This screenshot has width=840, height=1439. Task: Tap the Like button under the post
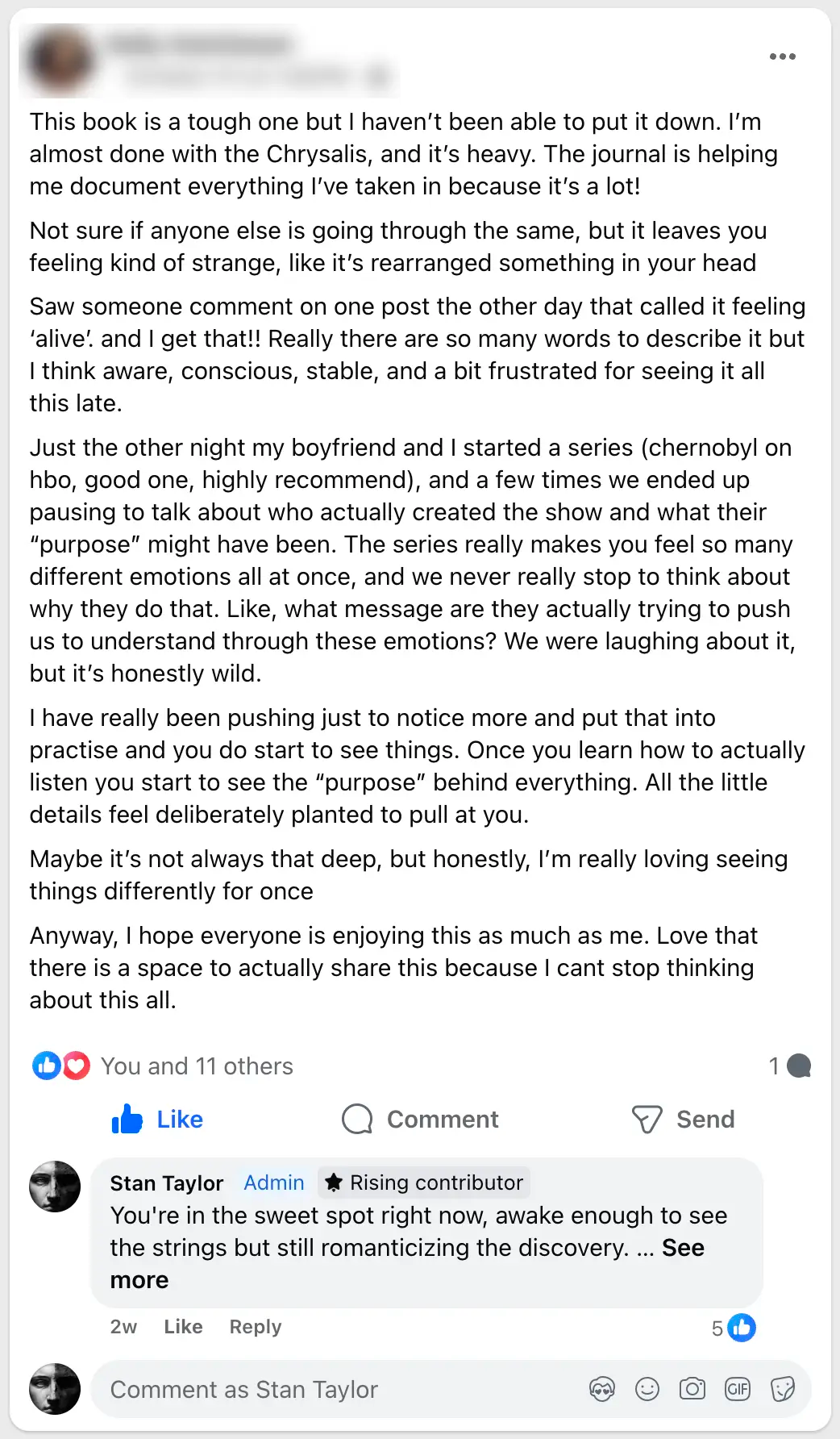coord(158,1120)
